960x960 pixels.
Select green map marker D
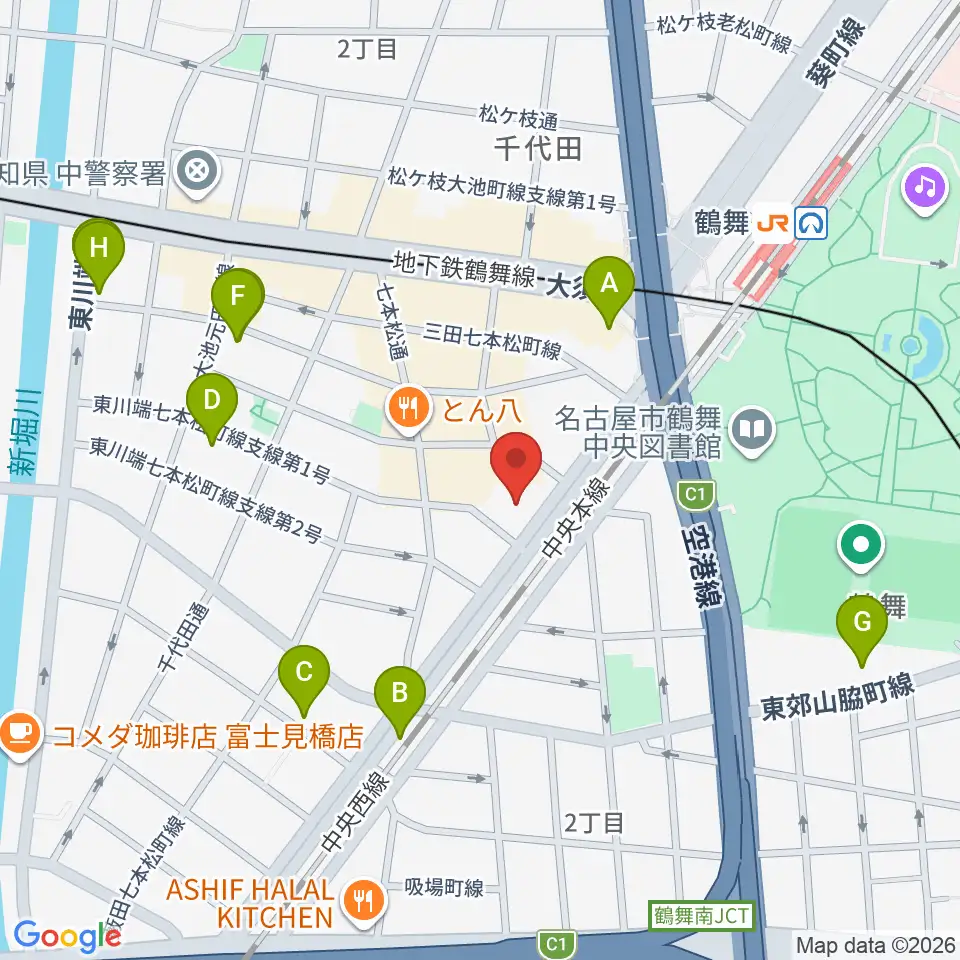[x=212, y=408]
